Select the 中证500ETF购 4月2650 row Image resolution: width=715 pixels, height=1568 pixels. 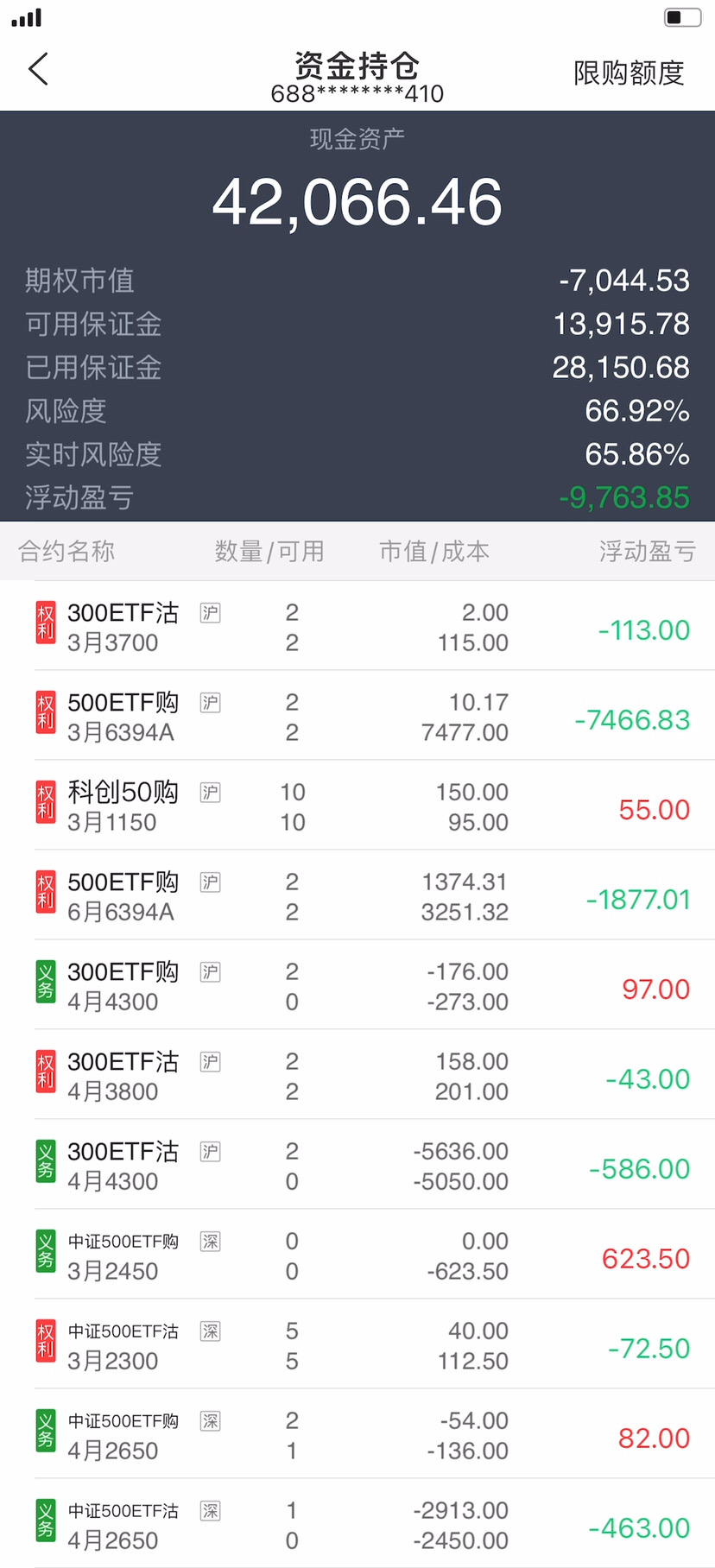pos(357,1434)
